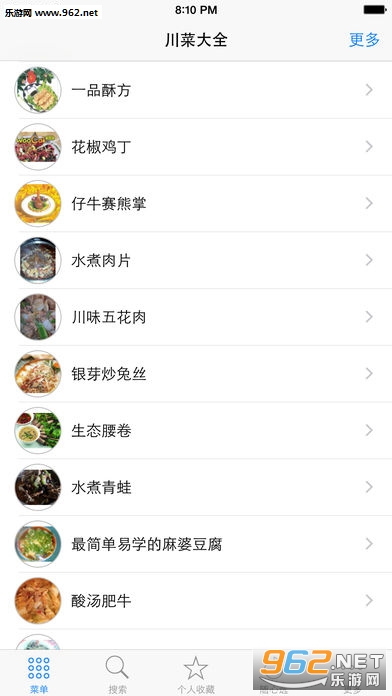Open 最简单易学的麻婆豆腐 recipe
Image resolution: width=392 pixels, height=696 pixels.
[x=196, y=545]
